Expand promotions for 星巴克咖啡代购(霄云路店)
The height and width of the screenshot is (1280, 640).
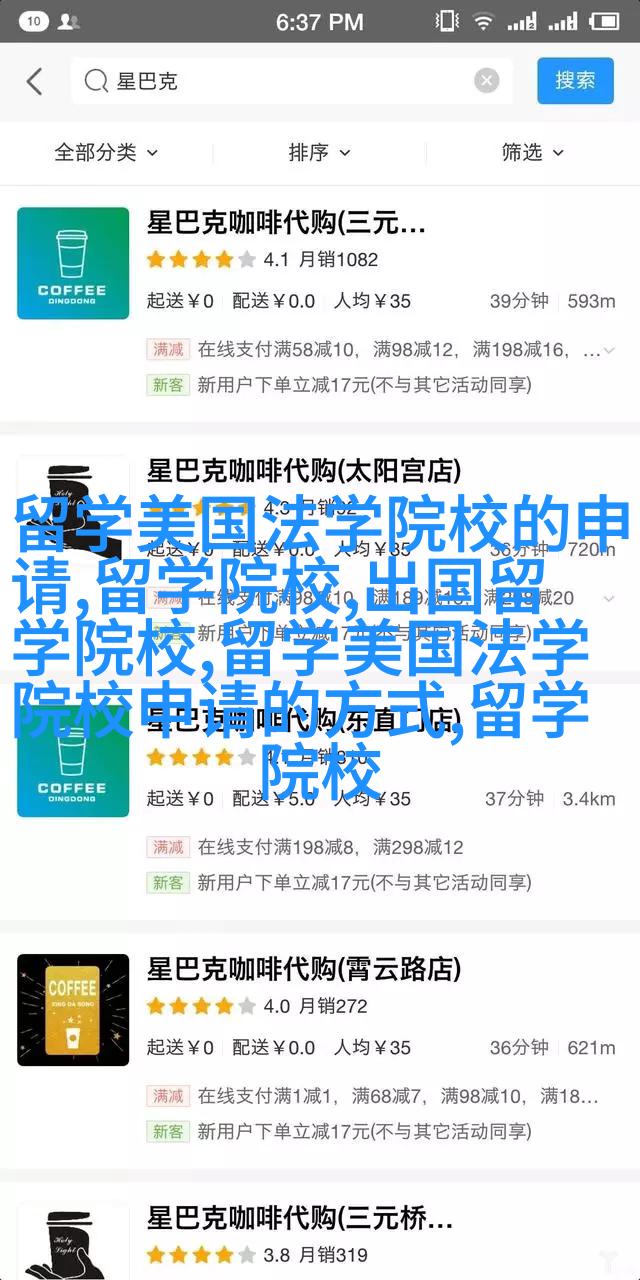coord(609,1097)
